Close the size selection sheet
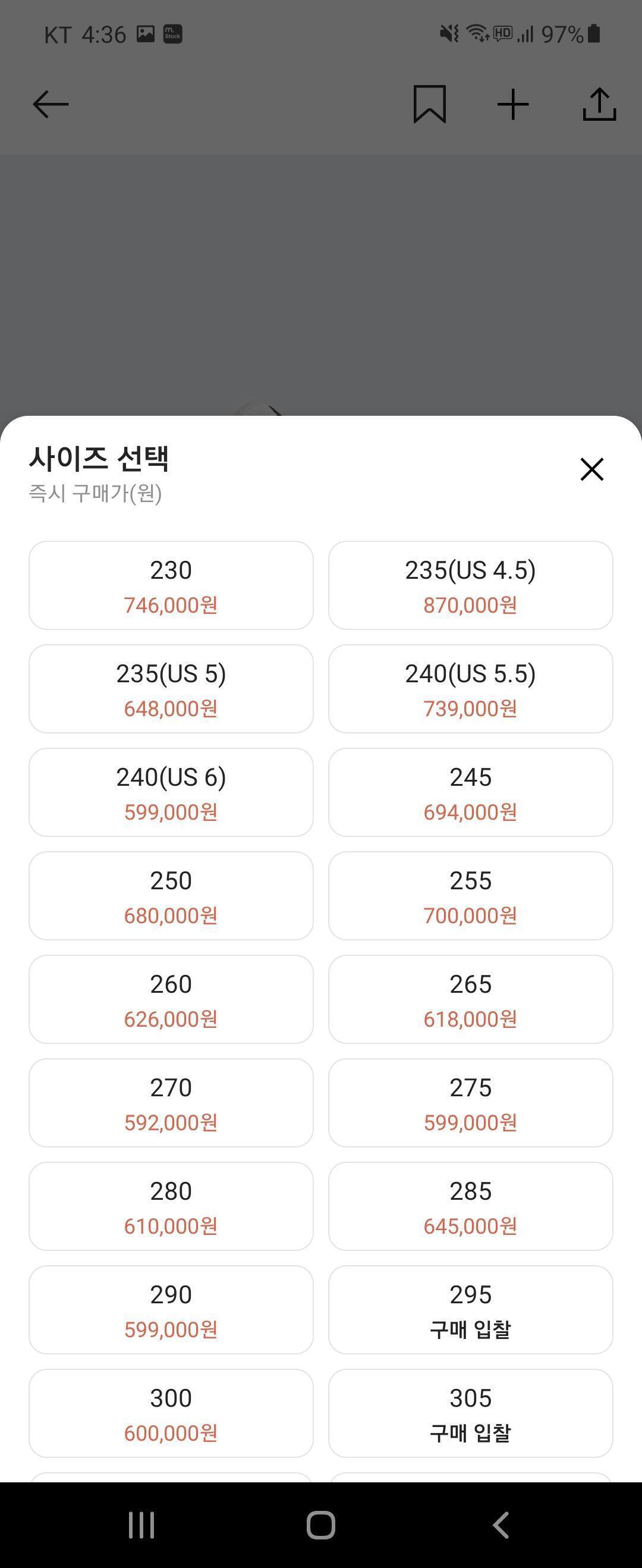This screenshot has height=1568, width=642. click(591, 469)
